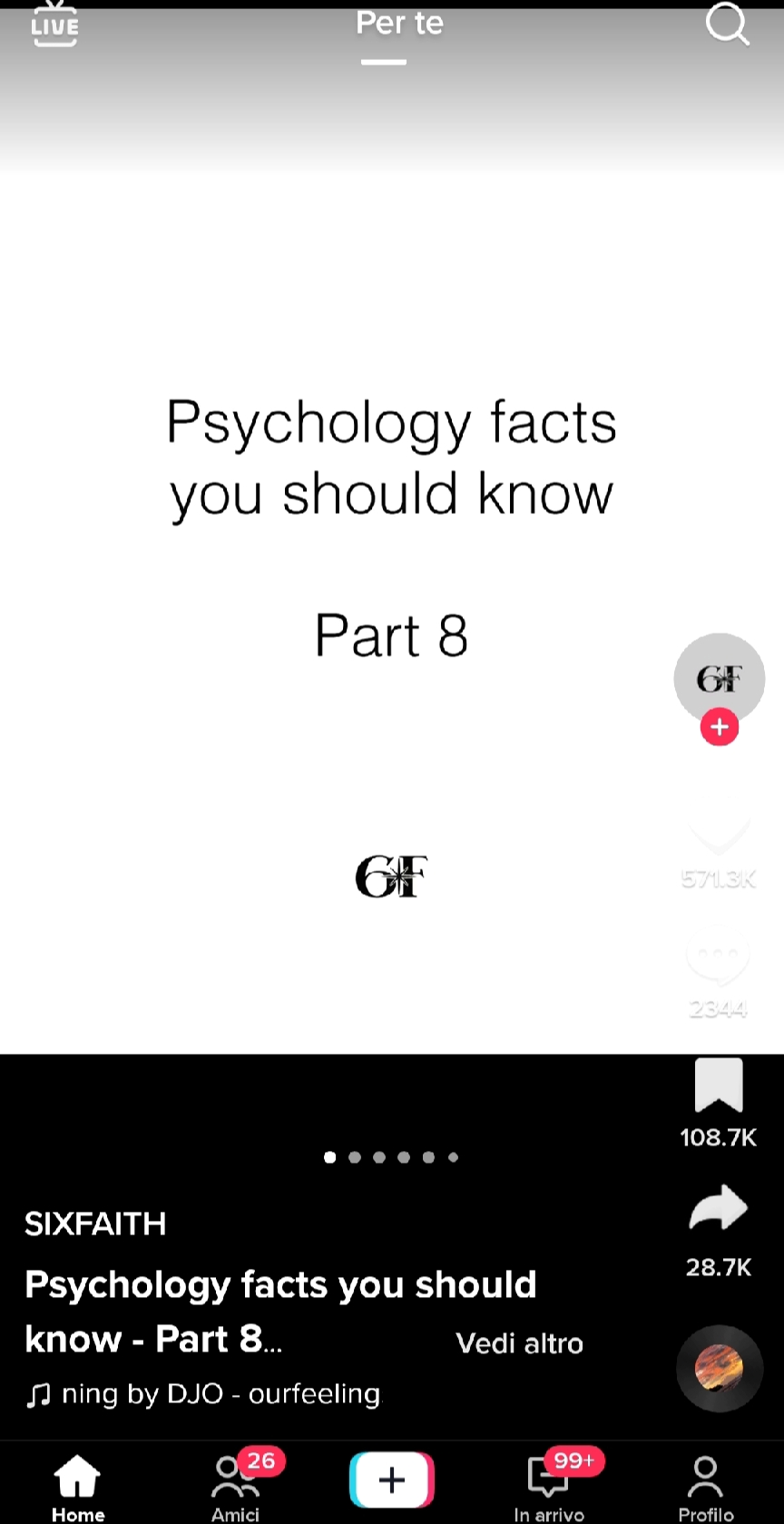Create a new post with plus button
The image size is (784, 1524).
(x=392, y=1480)
